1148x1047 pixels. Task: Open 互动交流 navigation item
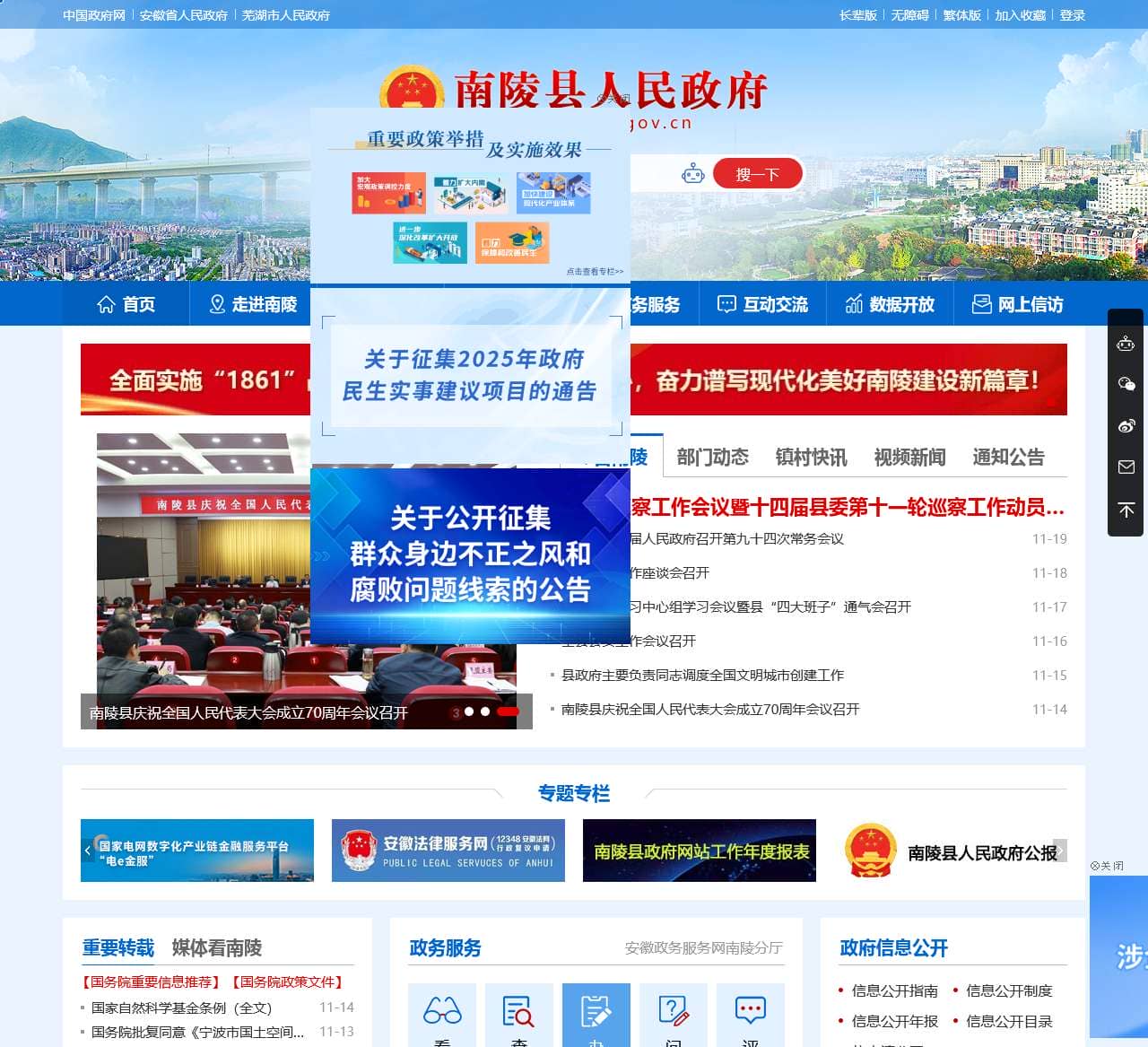point(763,305)
